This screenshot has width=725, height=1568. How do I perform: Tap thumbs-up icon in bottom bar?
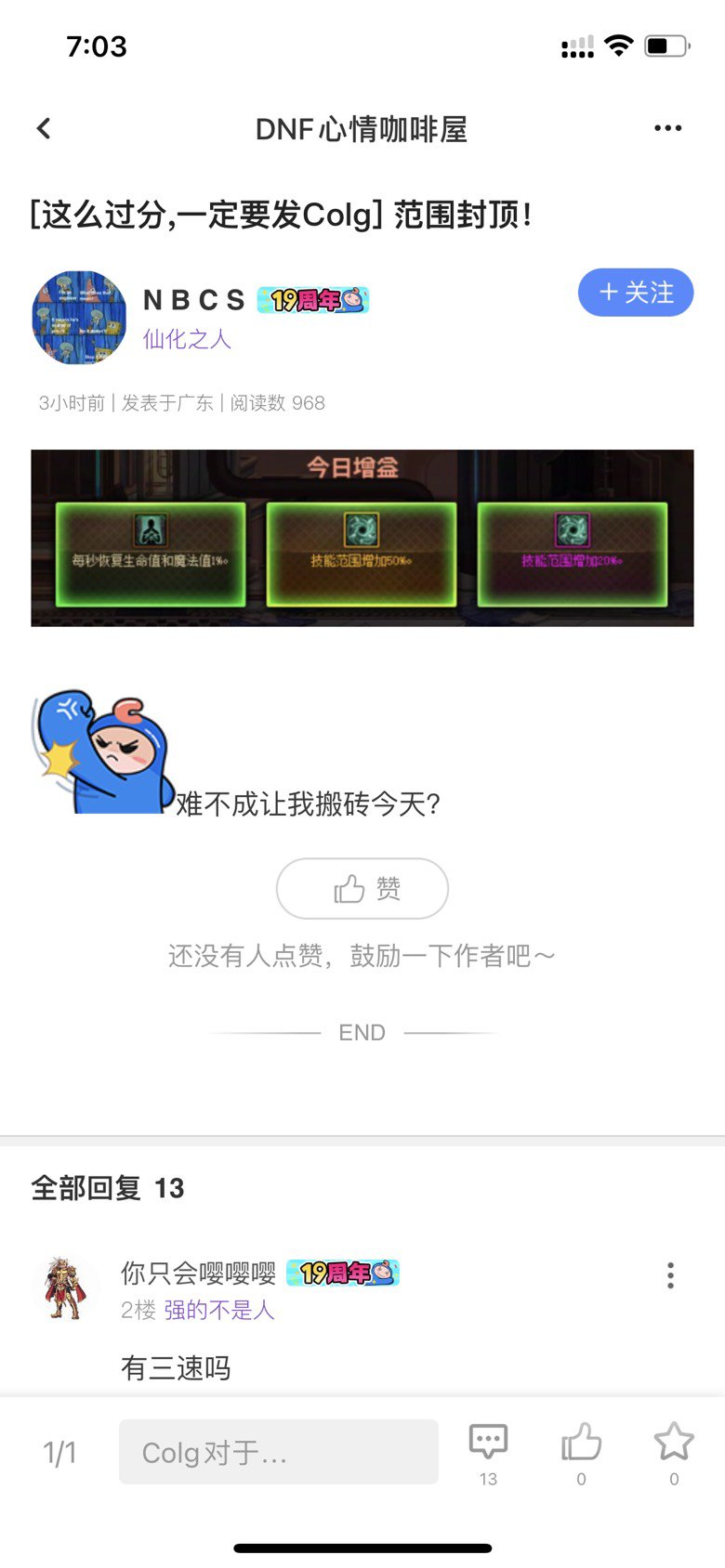pos(581,1453)
